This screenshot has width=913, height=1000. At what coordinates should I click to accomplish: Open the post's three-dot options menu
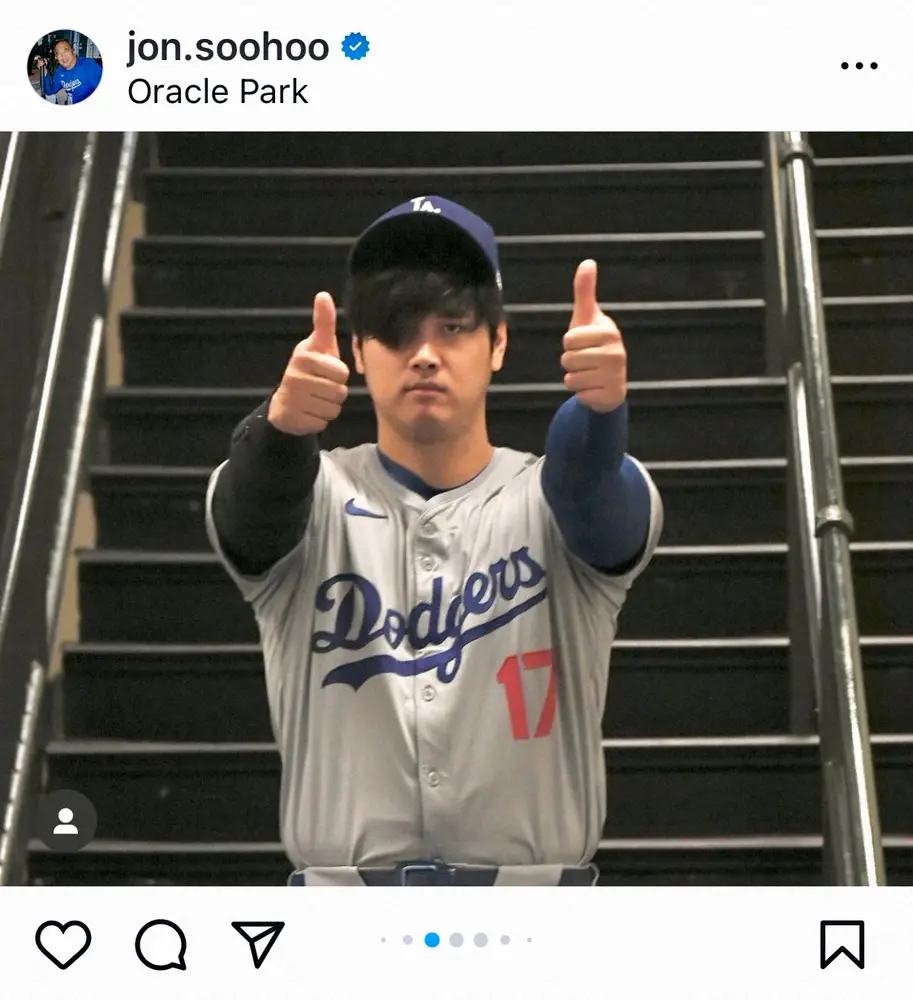(858, 66)
